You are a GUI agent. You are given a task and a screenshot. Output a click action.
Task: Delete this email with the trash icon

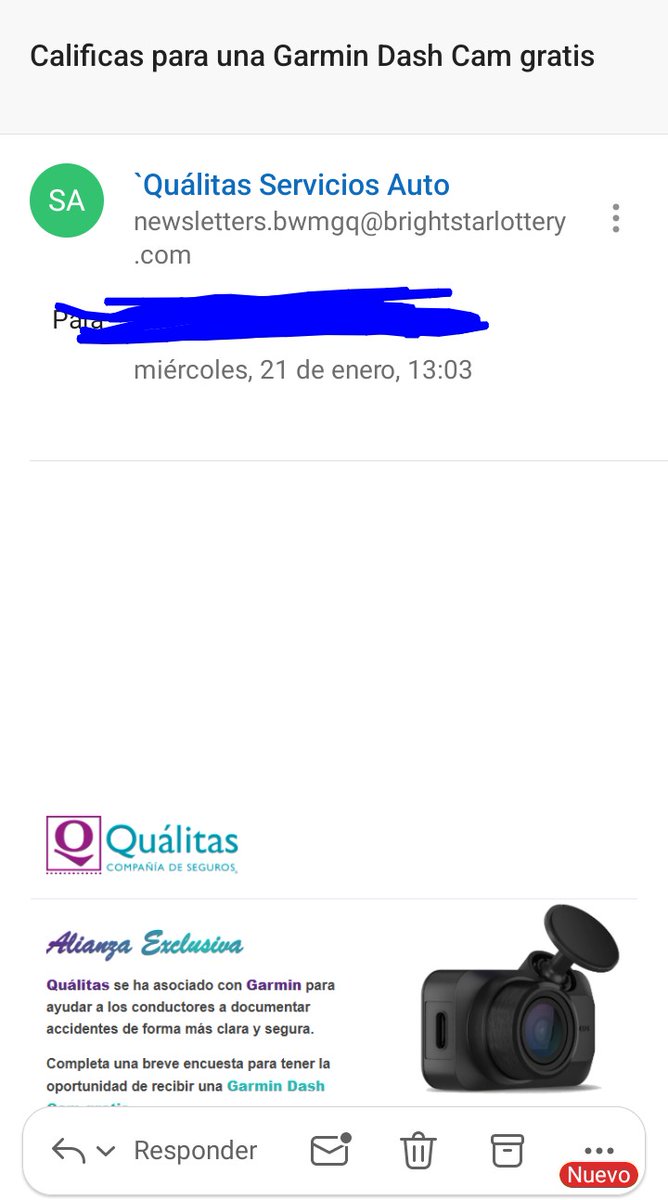[x=418, y=1151]
